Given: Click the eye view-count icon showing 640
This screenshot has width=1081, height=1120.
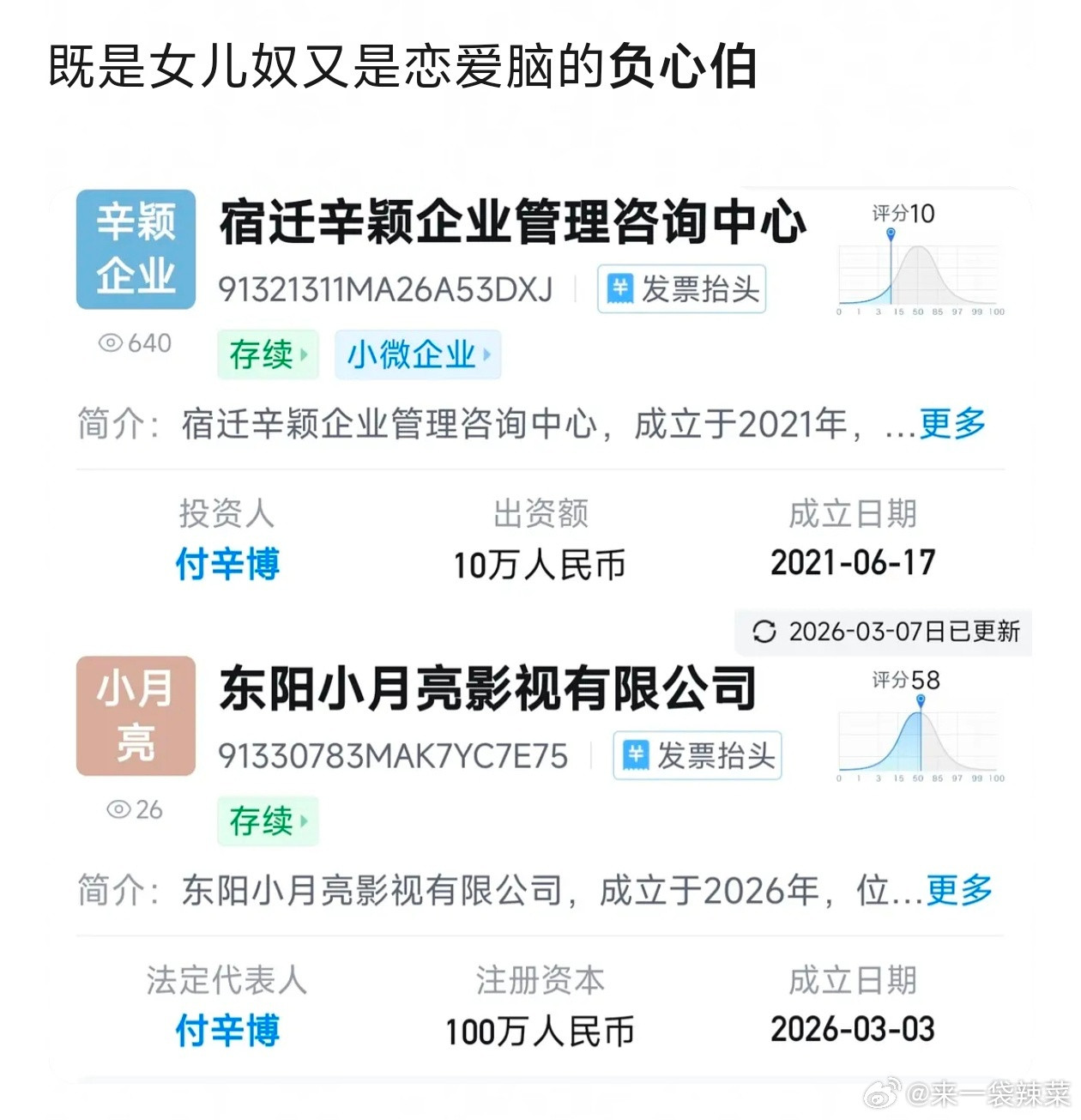Looking at the screenshot, I should (x=110, y=342).
